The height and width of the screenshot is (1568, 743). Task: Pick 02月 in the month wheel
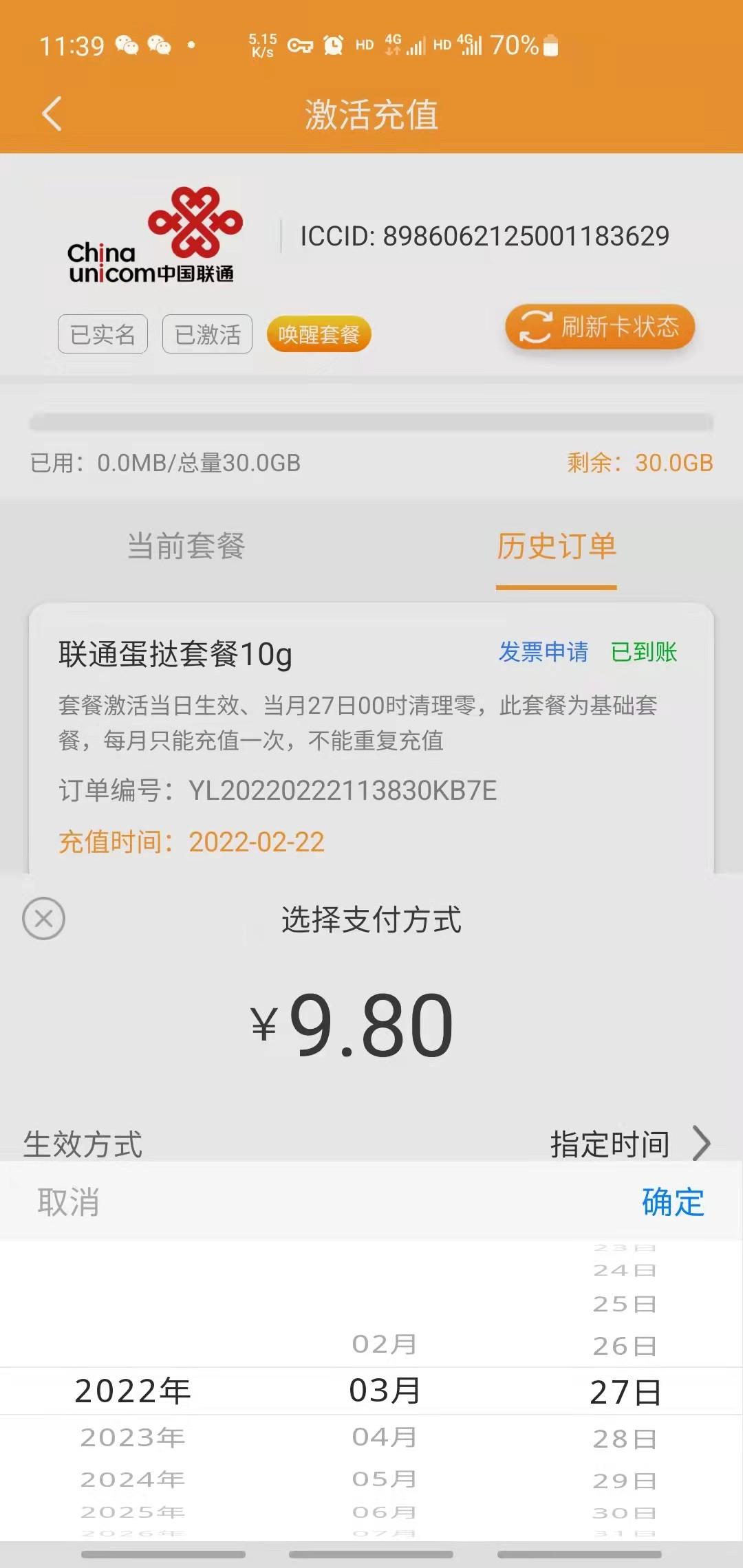[385, 1344]
